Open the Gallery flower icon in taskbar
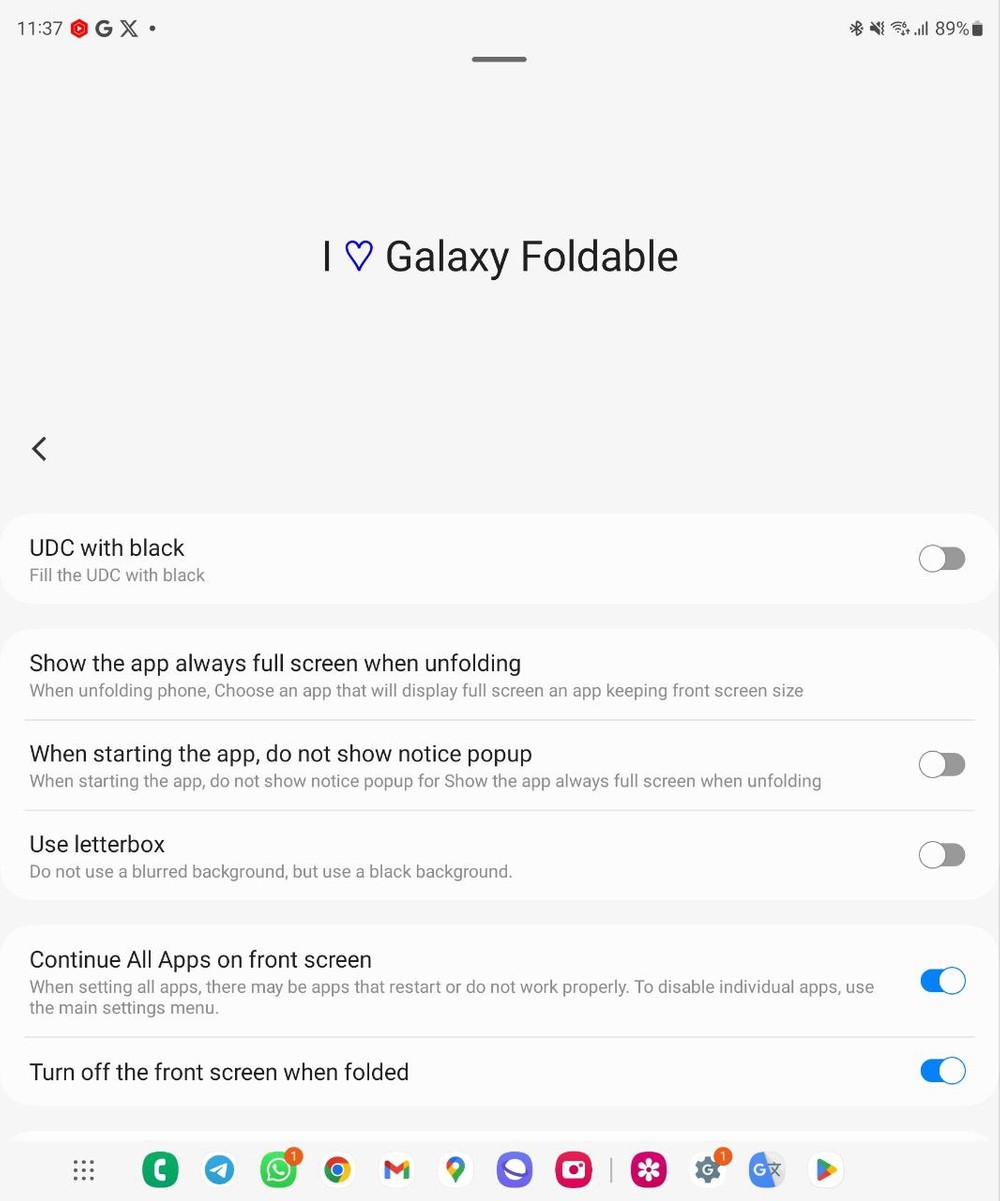 (x=649, y=1169)
